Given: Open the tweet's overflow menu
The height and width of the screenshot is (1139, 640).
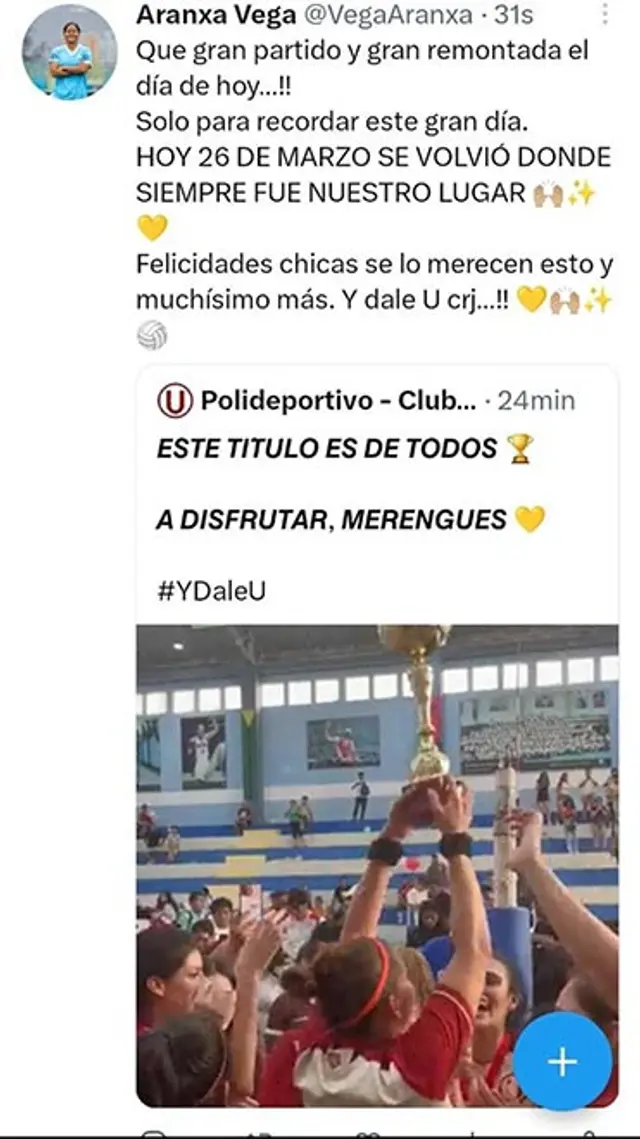Looking at the screenshot, I should pyautogui.click(x=605, y=14).
